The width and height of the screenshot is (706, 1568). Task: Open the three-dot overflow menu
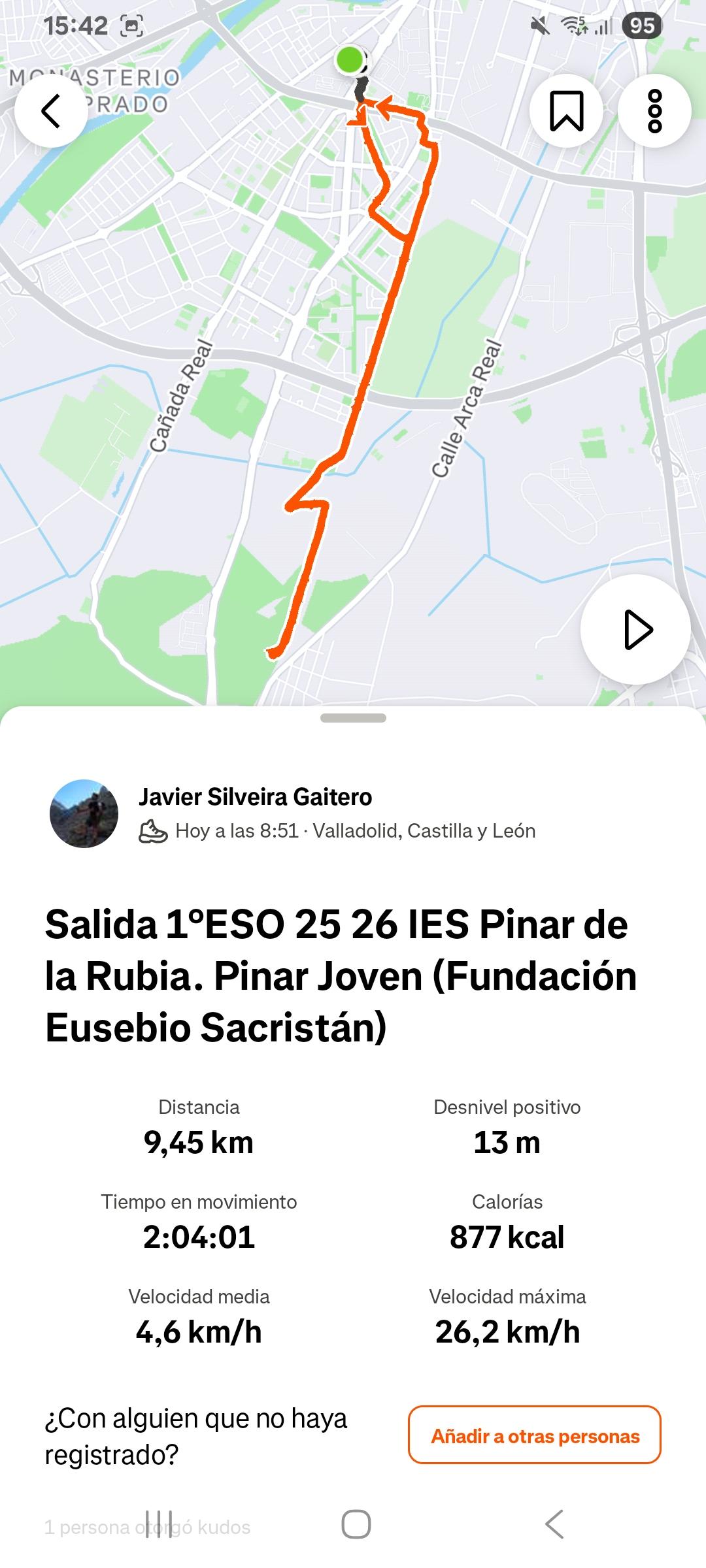(x=654, y=112)
